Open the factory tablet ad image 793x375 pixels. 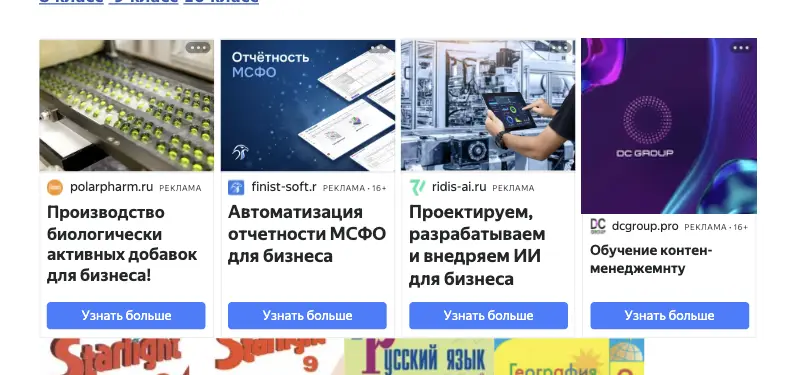488,105
